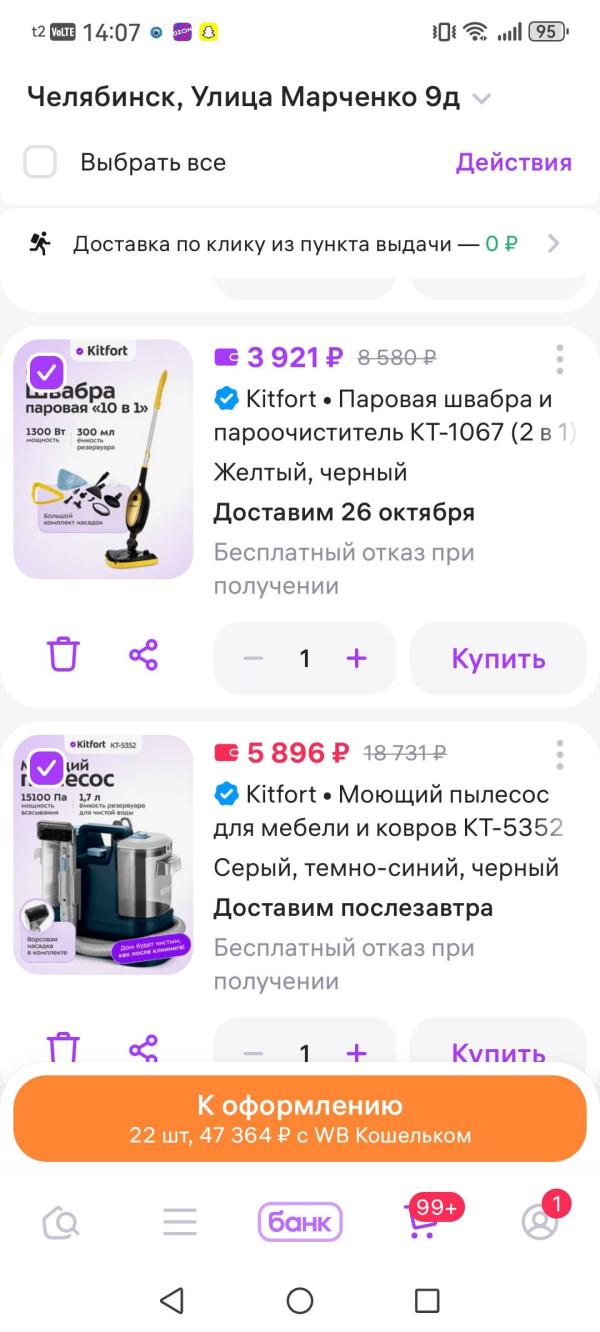Uncheck the Kitfort washing vacuum item
The height and width of the screenshot is (1332, 600).
click(47, 768)
